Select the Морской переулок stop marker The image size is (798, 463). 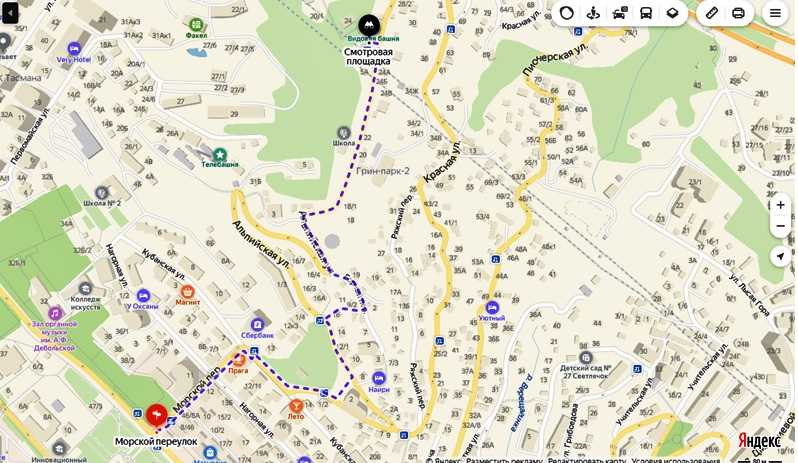156,416
